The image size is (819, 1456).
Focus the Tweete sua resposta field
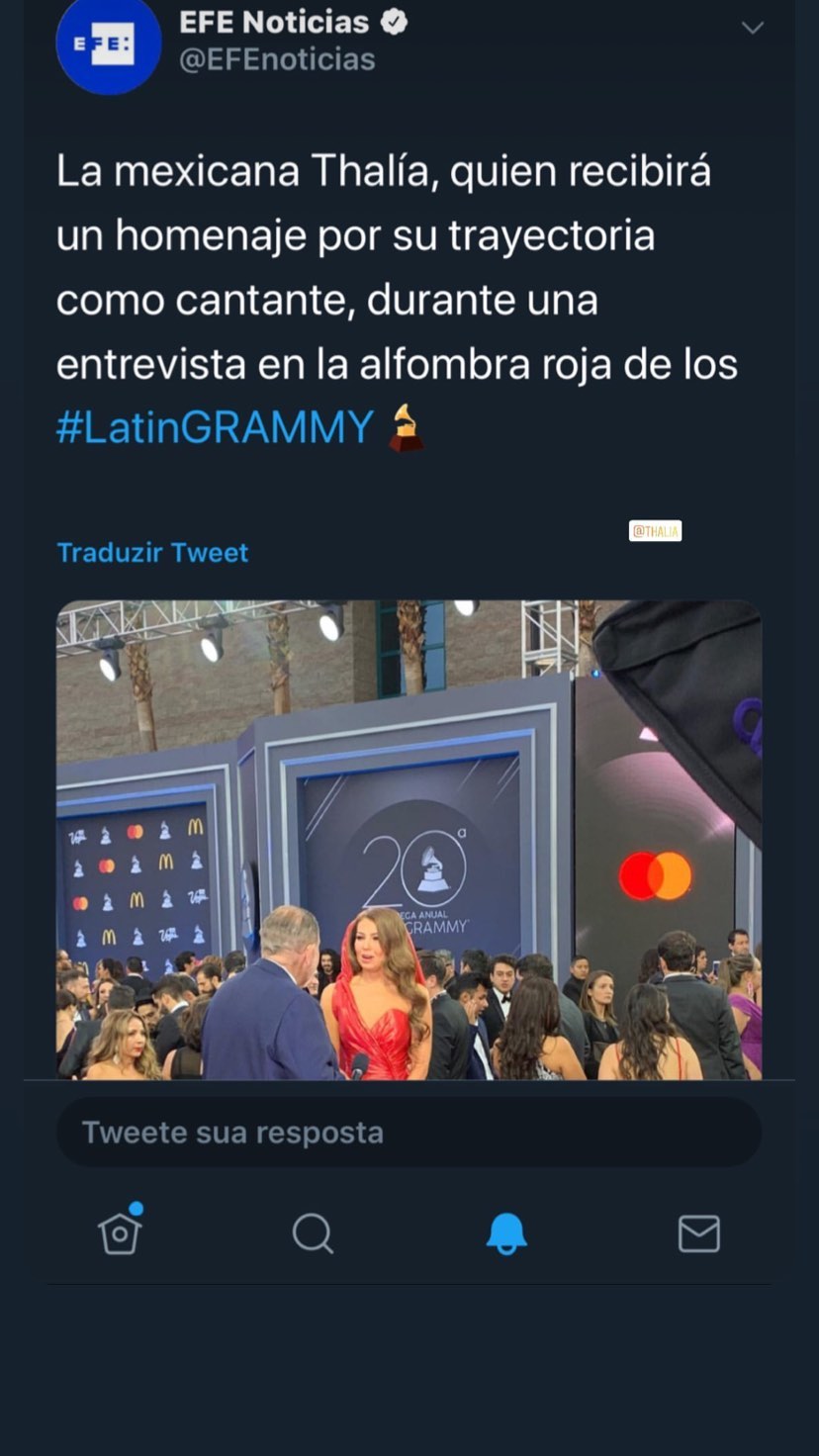(x=409, y=1132)
